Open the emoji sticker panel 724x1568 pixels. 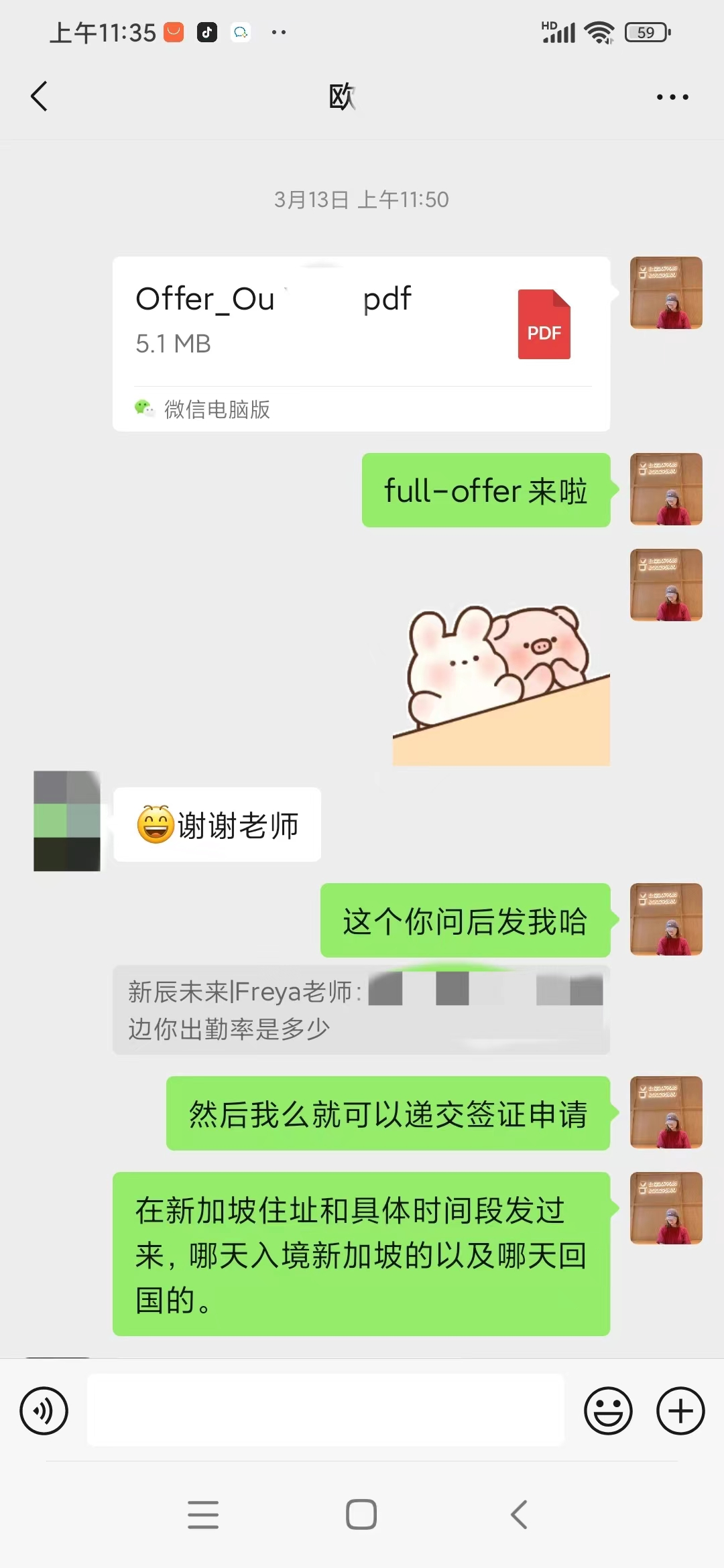pyautogui.click(x=607, y=1411)
